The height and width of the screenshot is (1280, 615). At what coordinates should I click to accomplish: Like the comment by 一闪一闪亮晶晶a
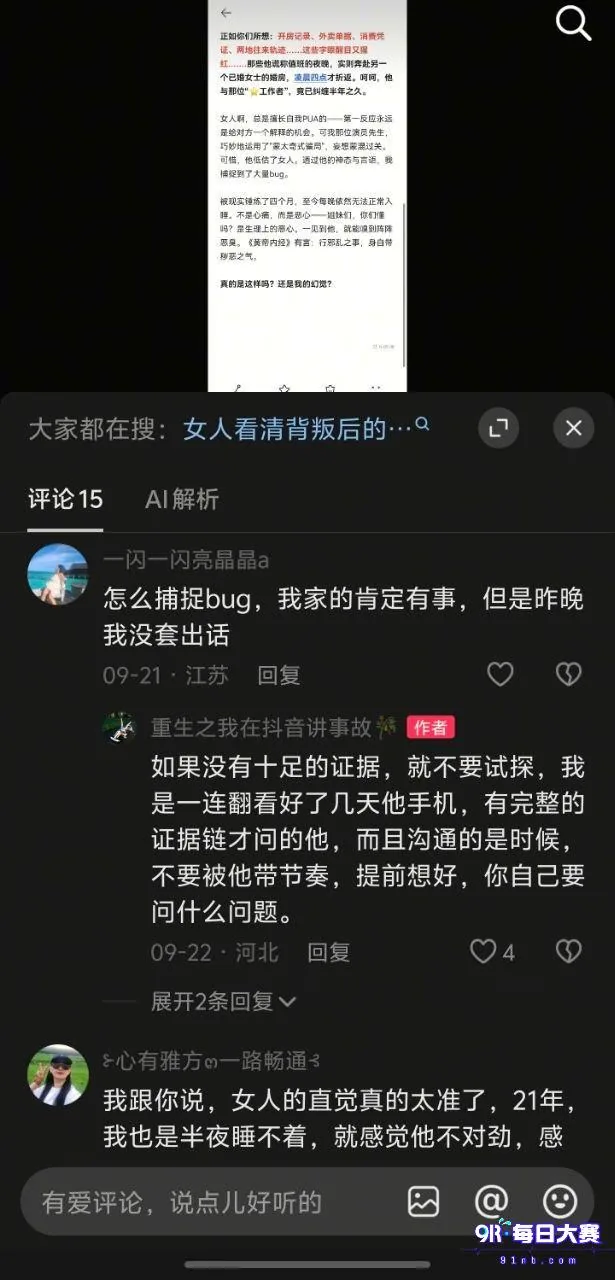point(500,674)
